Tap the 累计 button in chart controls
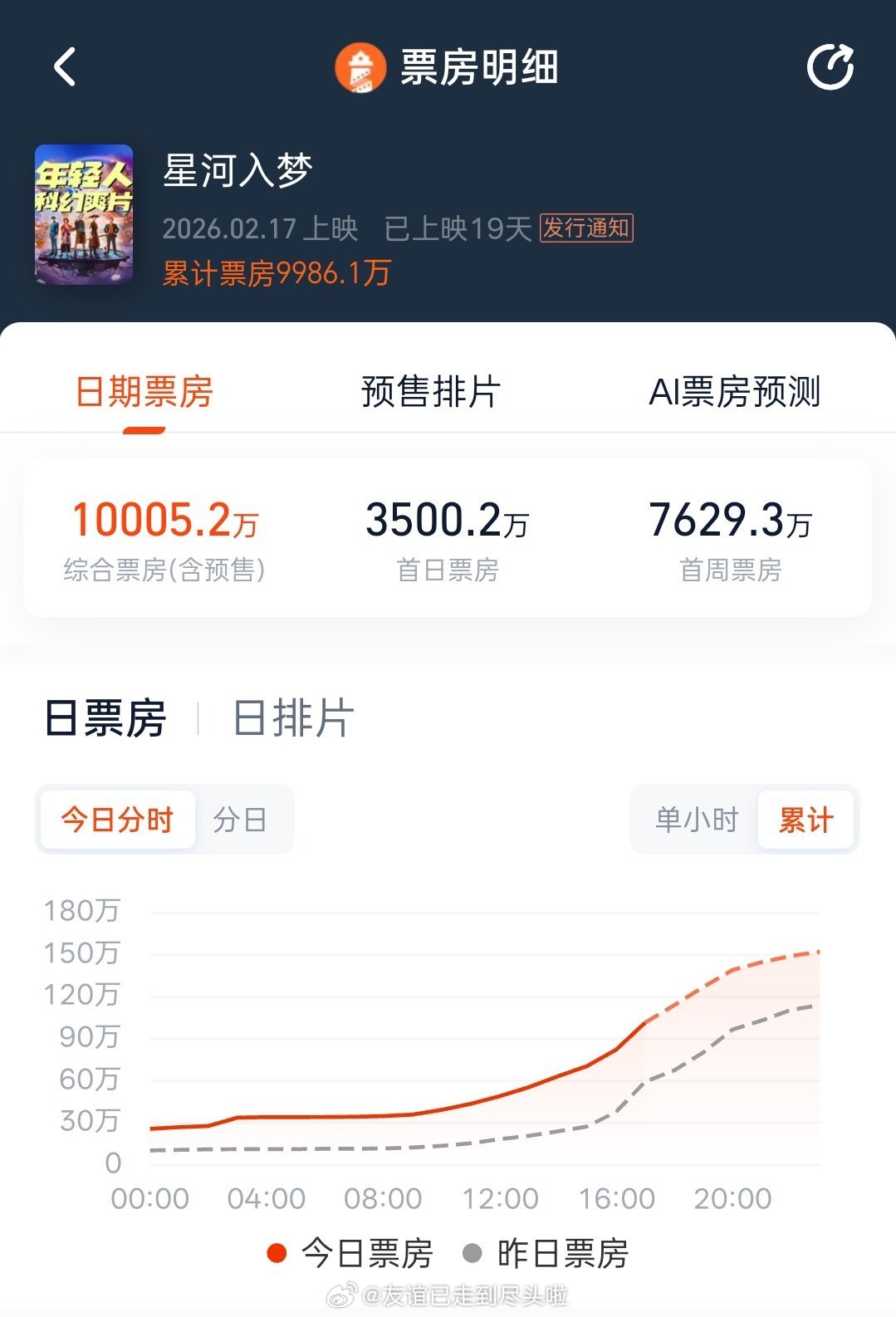This screenshot has width=896, height=1317. click(x=805, y=819)
